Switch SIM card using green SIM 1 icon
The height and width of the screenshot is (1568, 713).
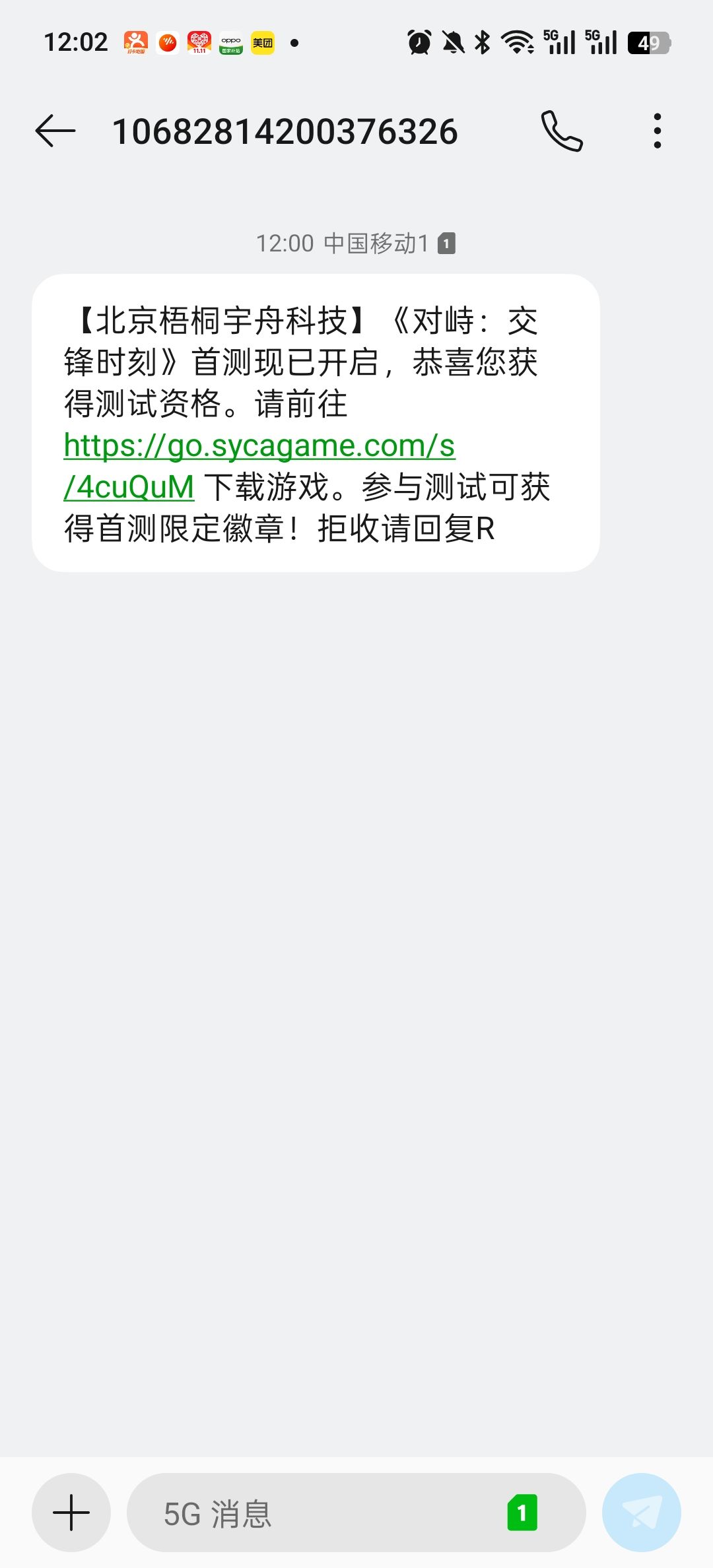[x=522, y=1513]
